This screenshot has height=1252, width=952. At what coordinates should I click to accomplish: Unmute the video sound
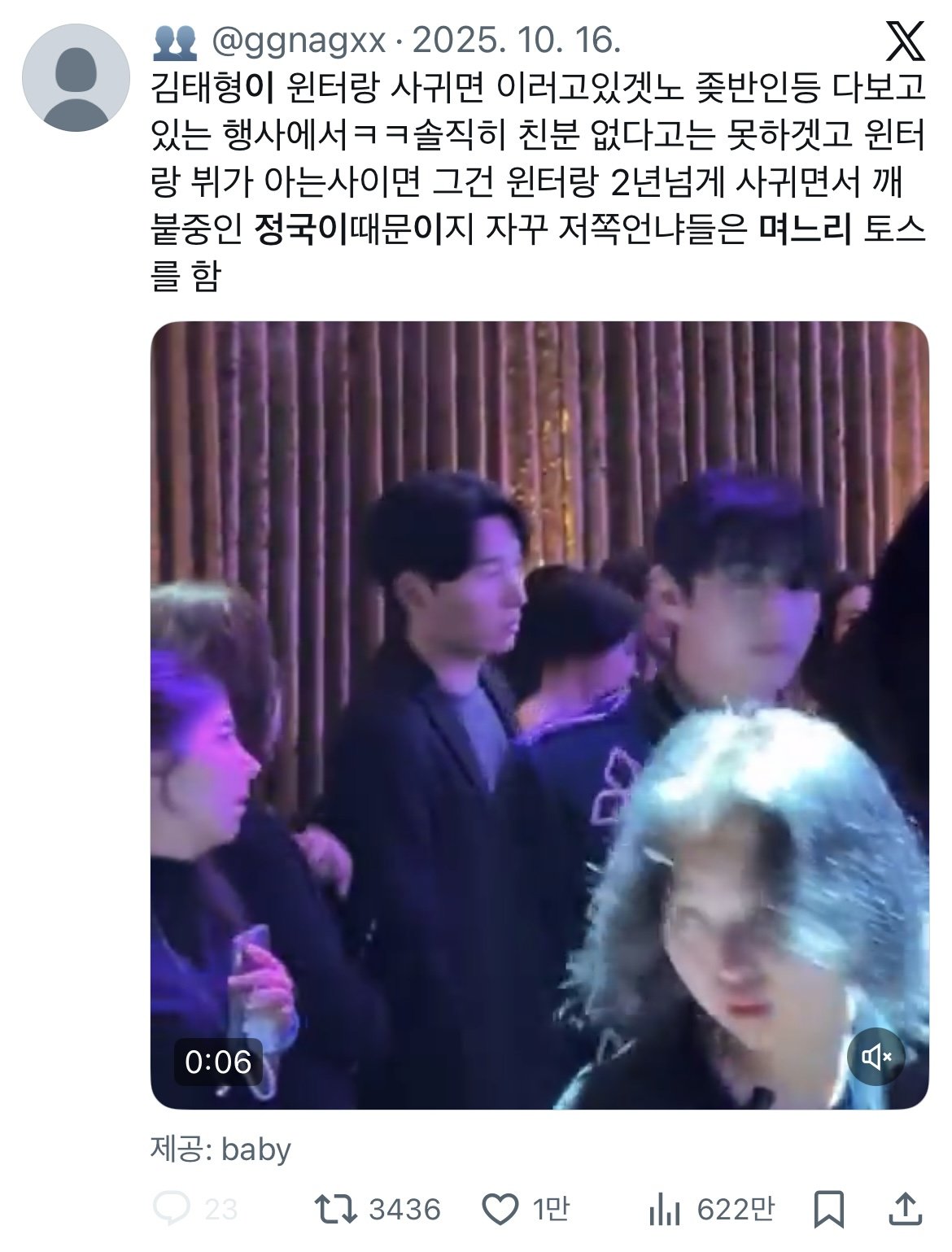[876, 1057]
